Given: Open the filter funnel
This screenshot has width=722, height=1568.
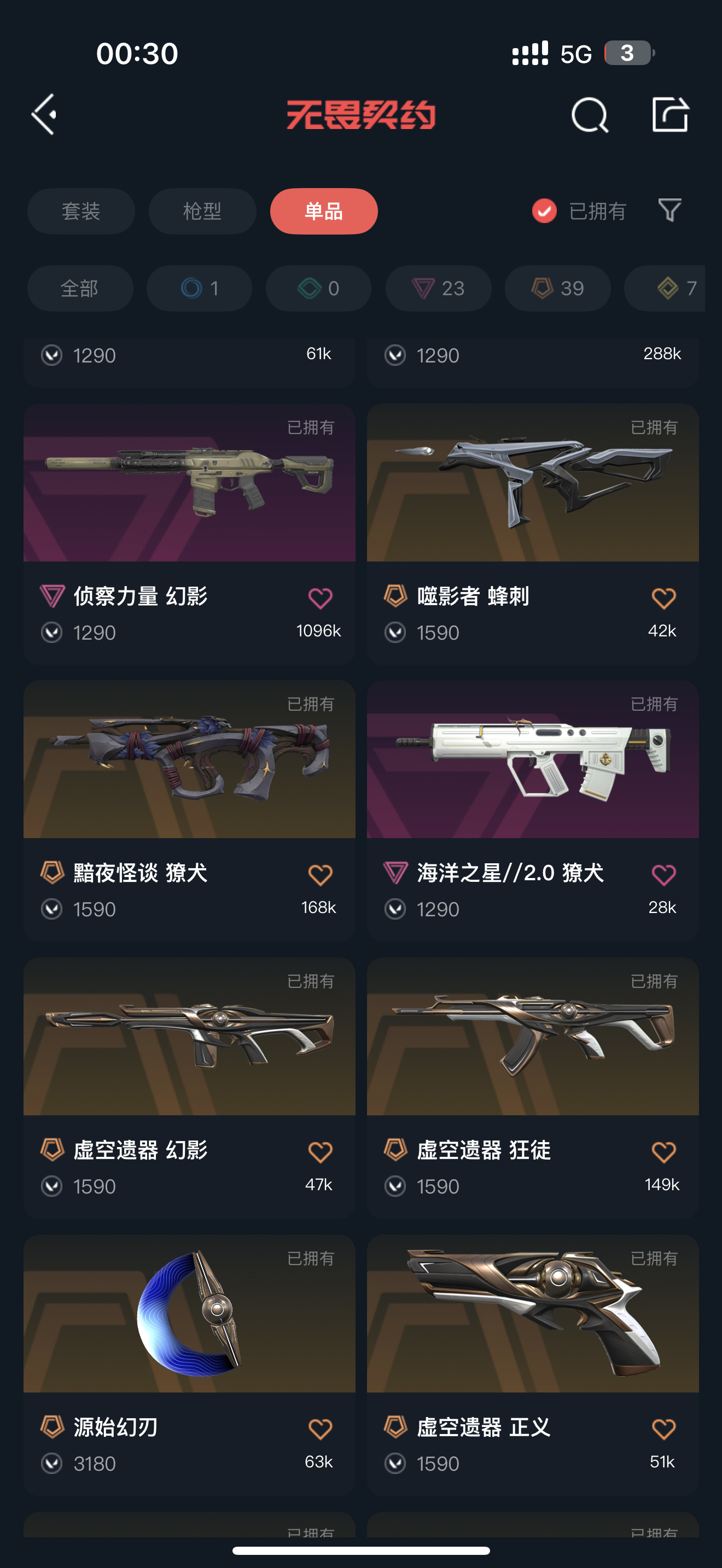Looking at the screenshot, I should pyautogui.click(x=669, y=210).
